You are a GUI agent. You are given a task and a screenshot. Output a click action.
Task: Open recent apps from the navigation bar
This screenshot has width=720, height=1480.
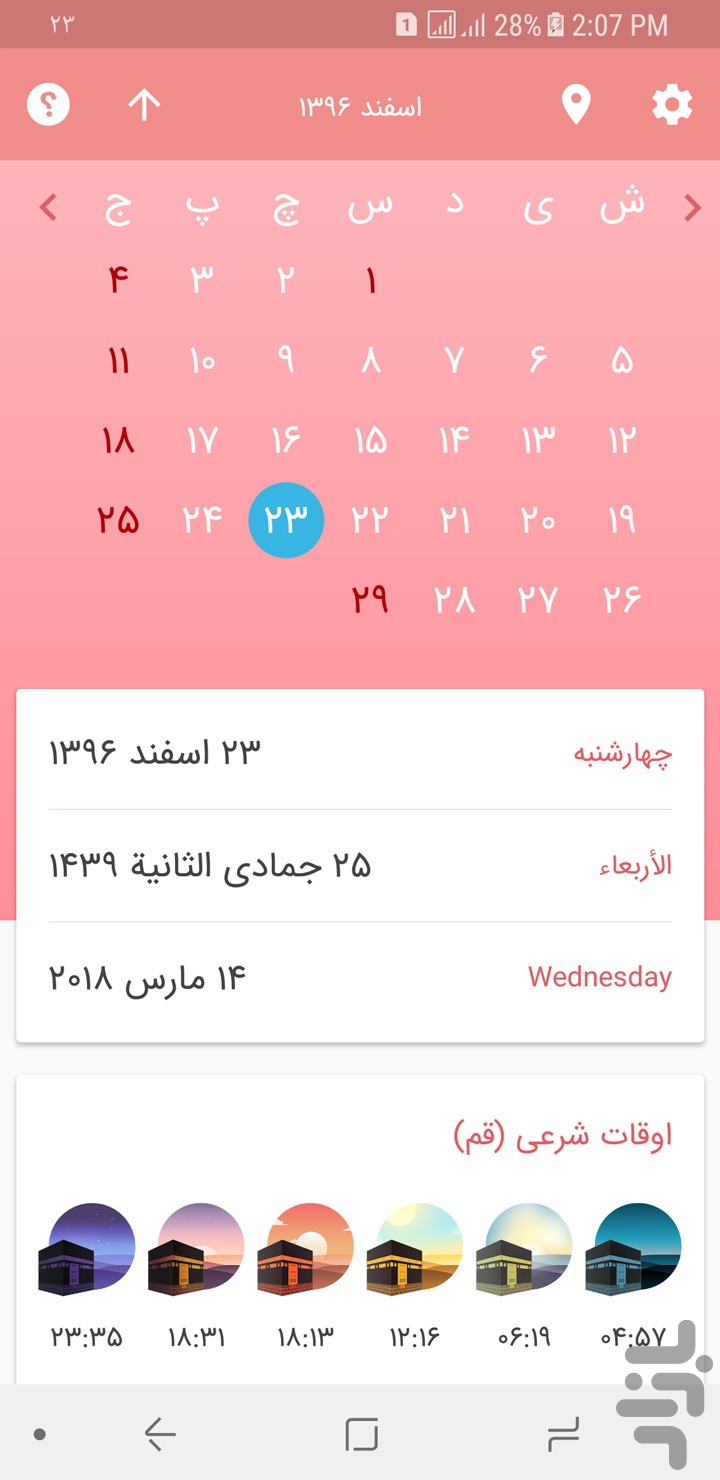point(563,1435)
